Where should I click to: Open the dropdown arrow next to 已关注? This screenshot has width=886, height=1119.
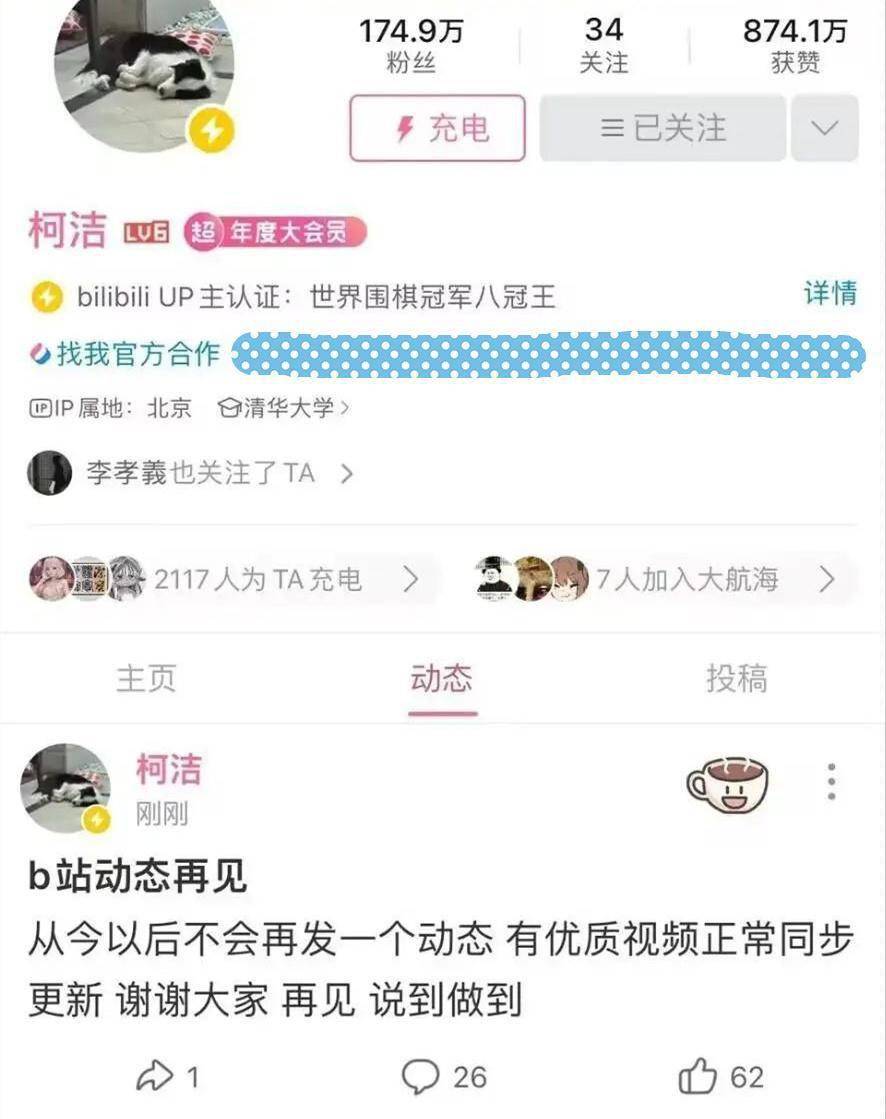(x=823, y=128)
